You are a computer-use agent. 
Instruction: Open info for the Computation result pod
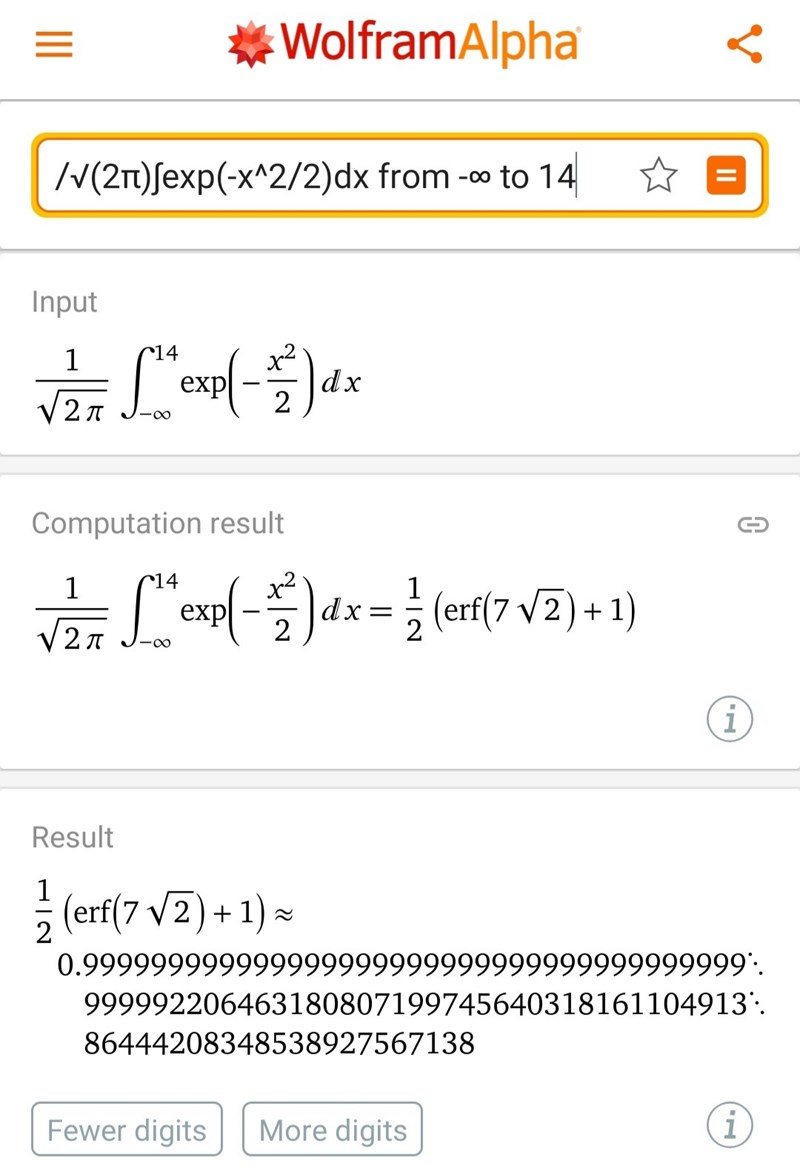tap(729, 718)
